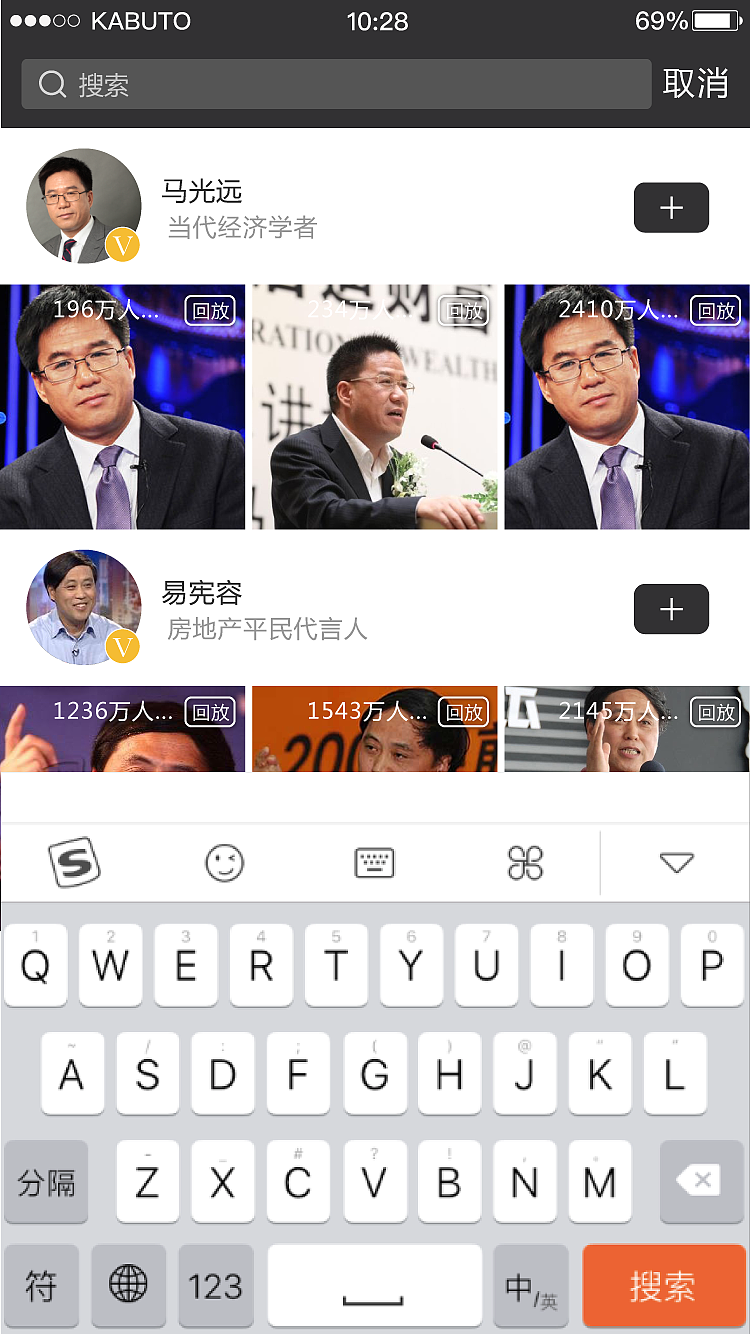Tap the 搜索 search input field
Screen dimensions: 750x1334
tap(335, 84)
